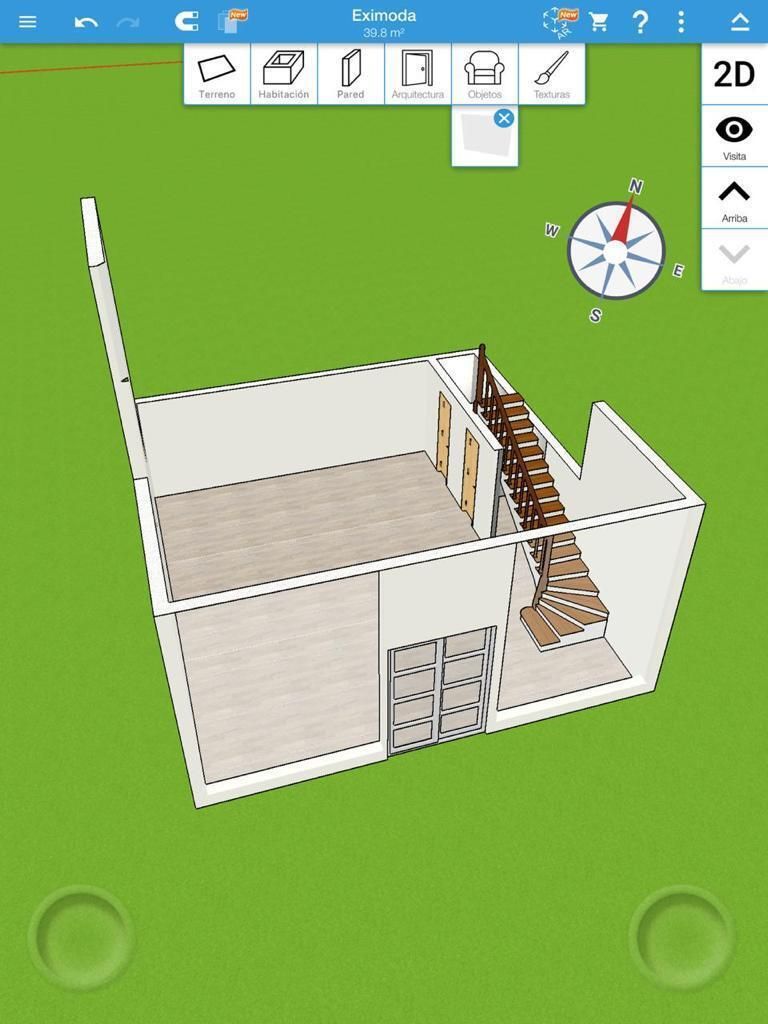
Task: Open the hamburger menu
Action: pos(27,21)
